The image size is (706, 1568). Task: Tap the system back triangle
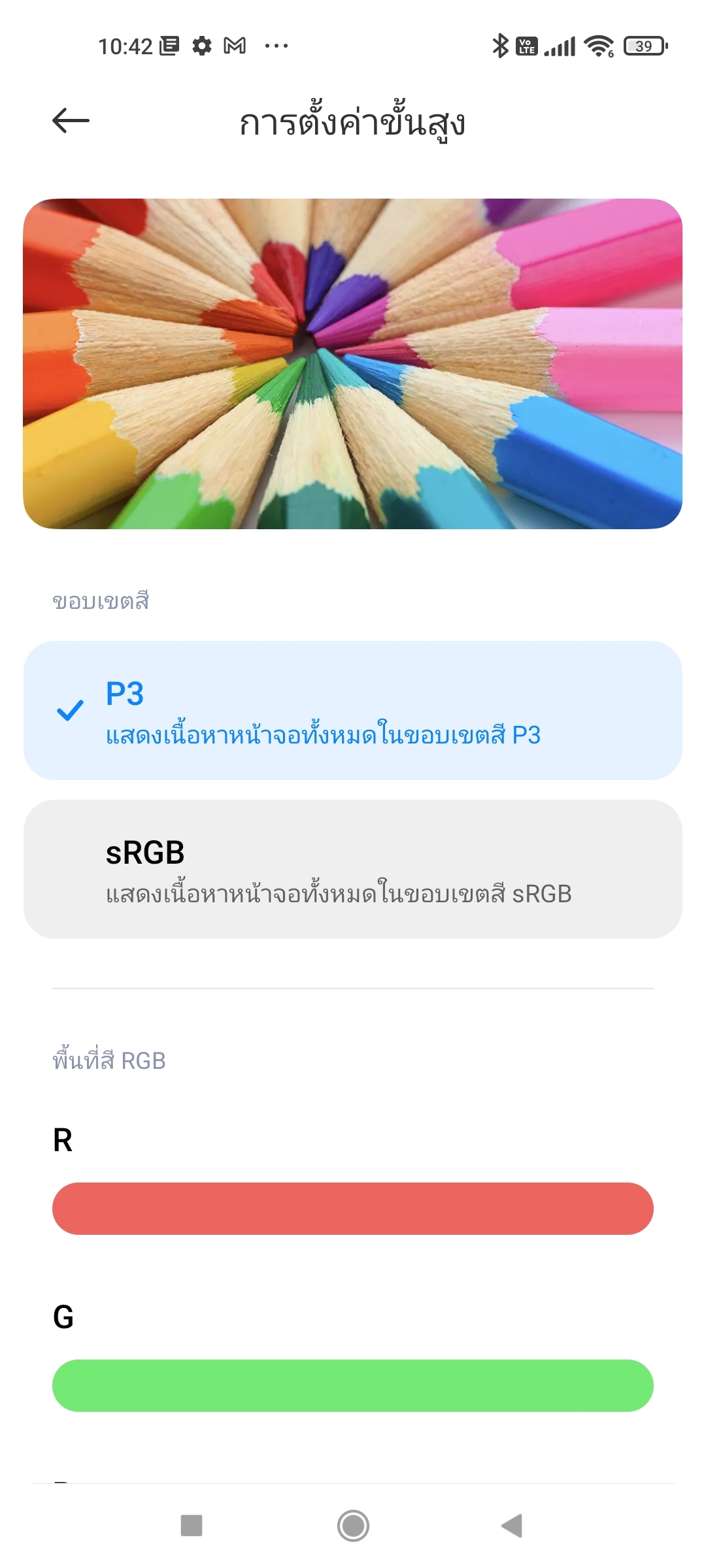tap(512, 1526)
